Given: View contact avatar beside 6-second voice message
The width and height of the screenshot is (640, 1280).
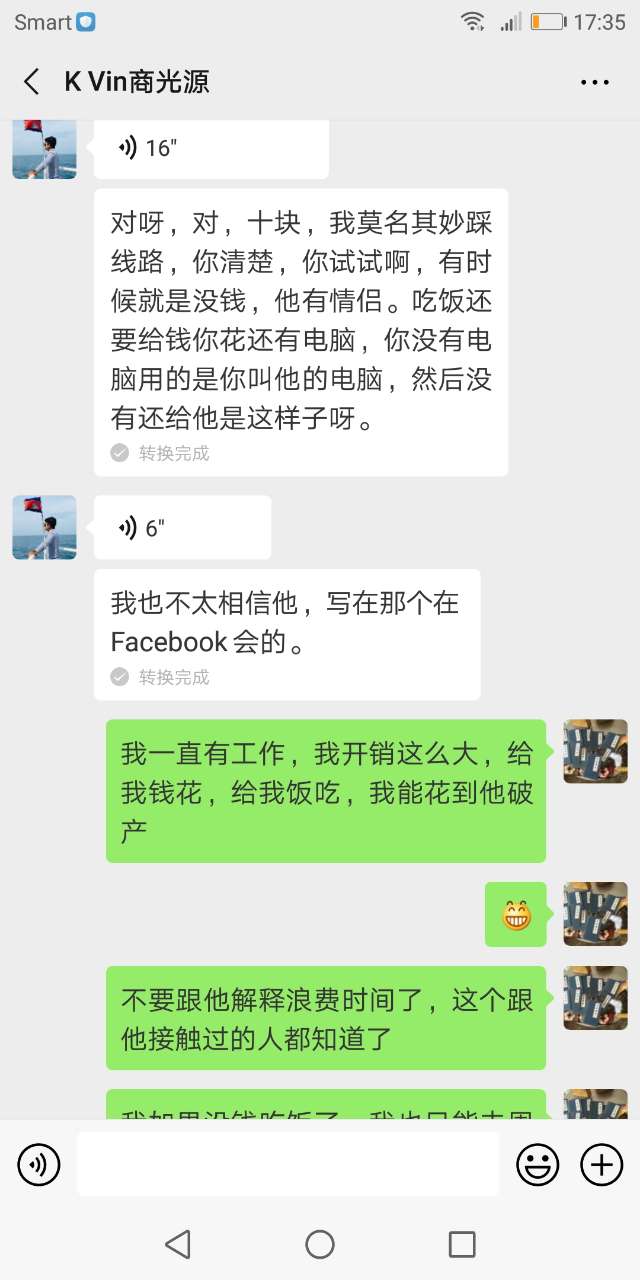Looking at the screenshot, I should pyautogui.click(x=44, y=527).
